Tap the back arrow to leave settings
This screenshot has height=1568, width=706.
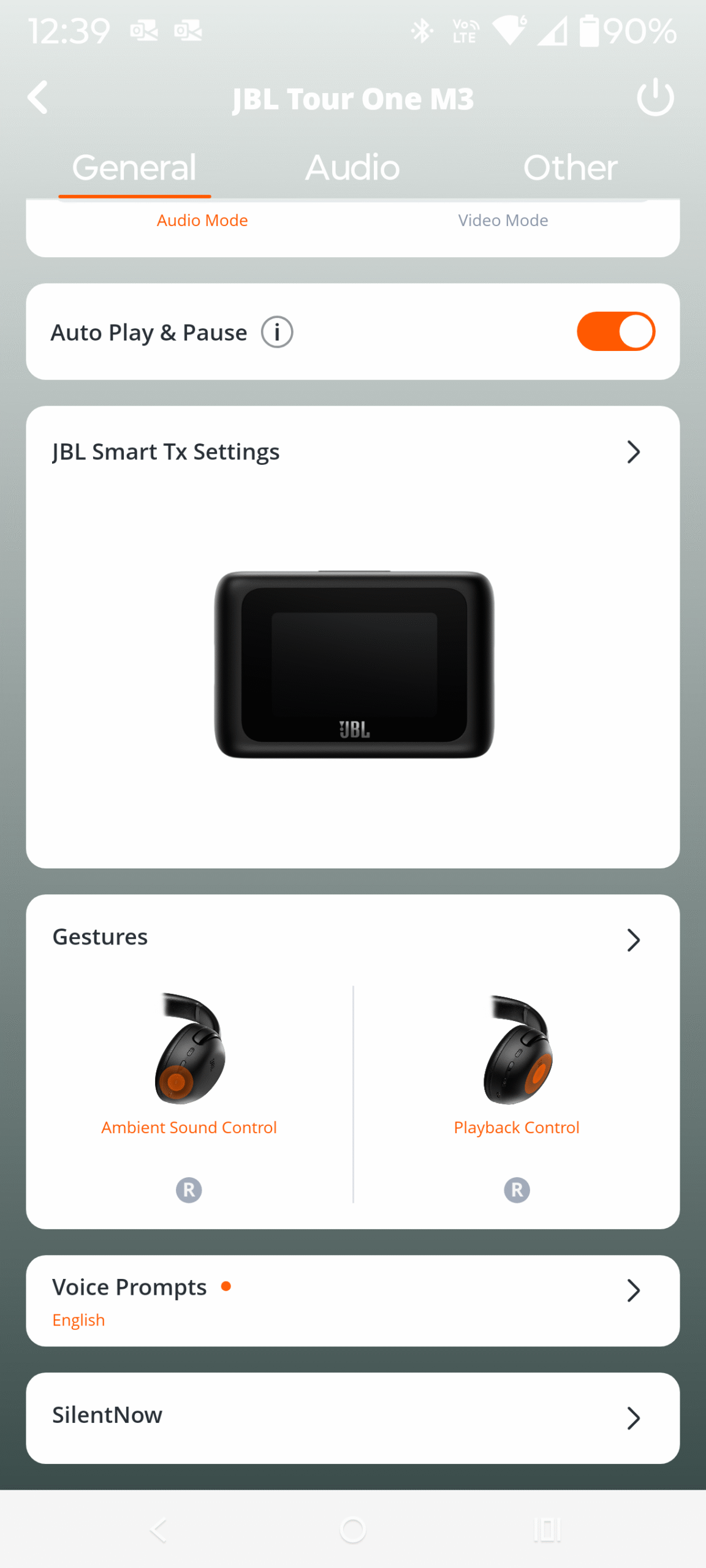tap(38, 97)
